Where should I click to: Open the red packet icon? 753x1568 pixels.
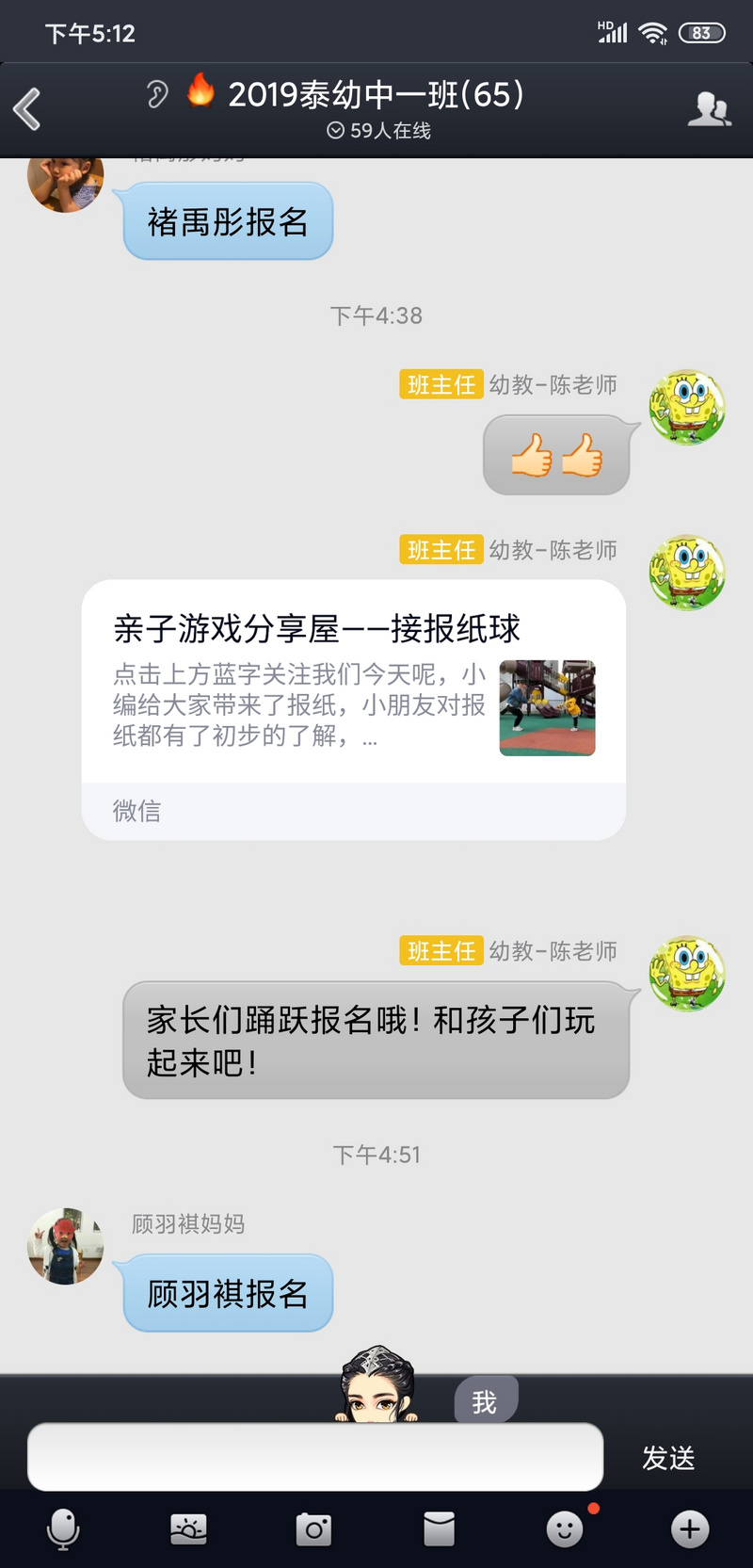pos(439,1529)
